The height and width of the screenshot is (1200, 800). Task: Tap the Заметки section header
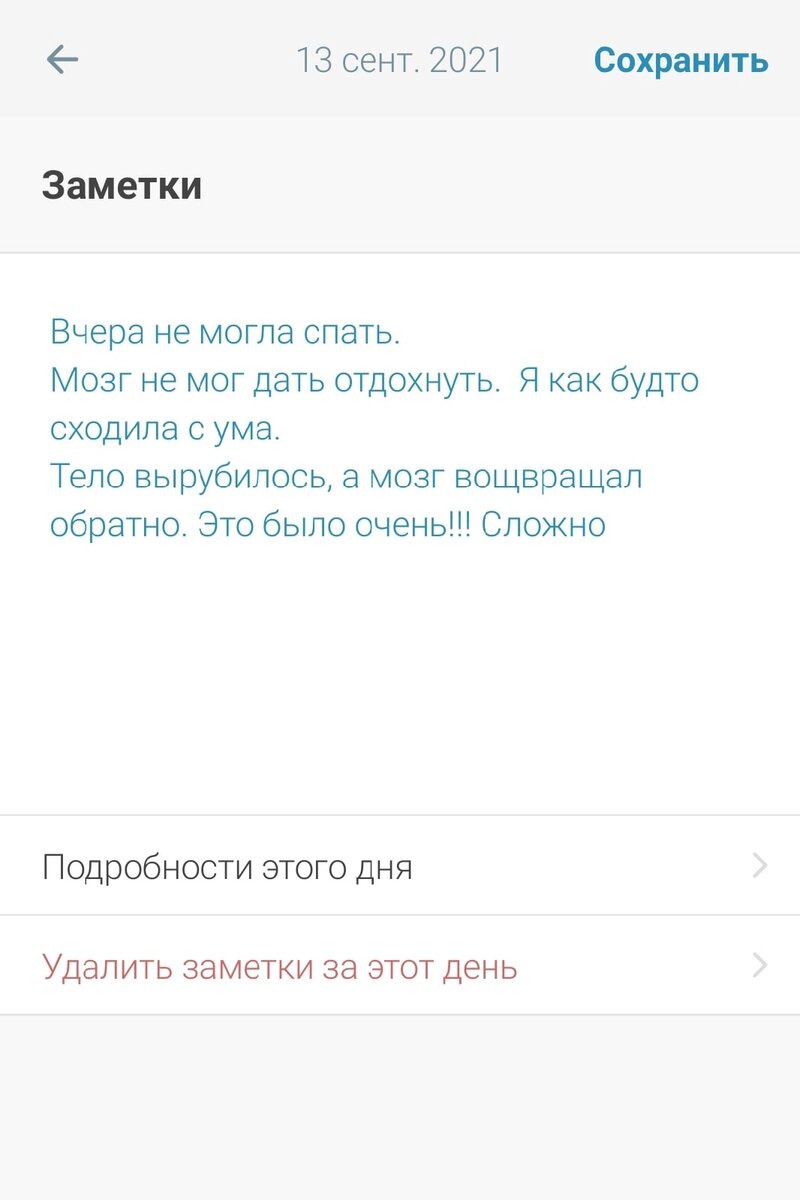click(122, 184)
